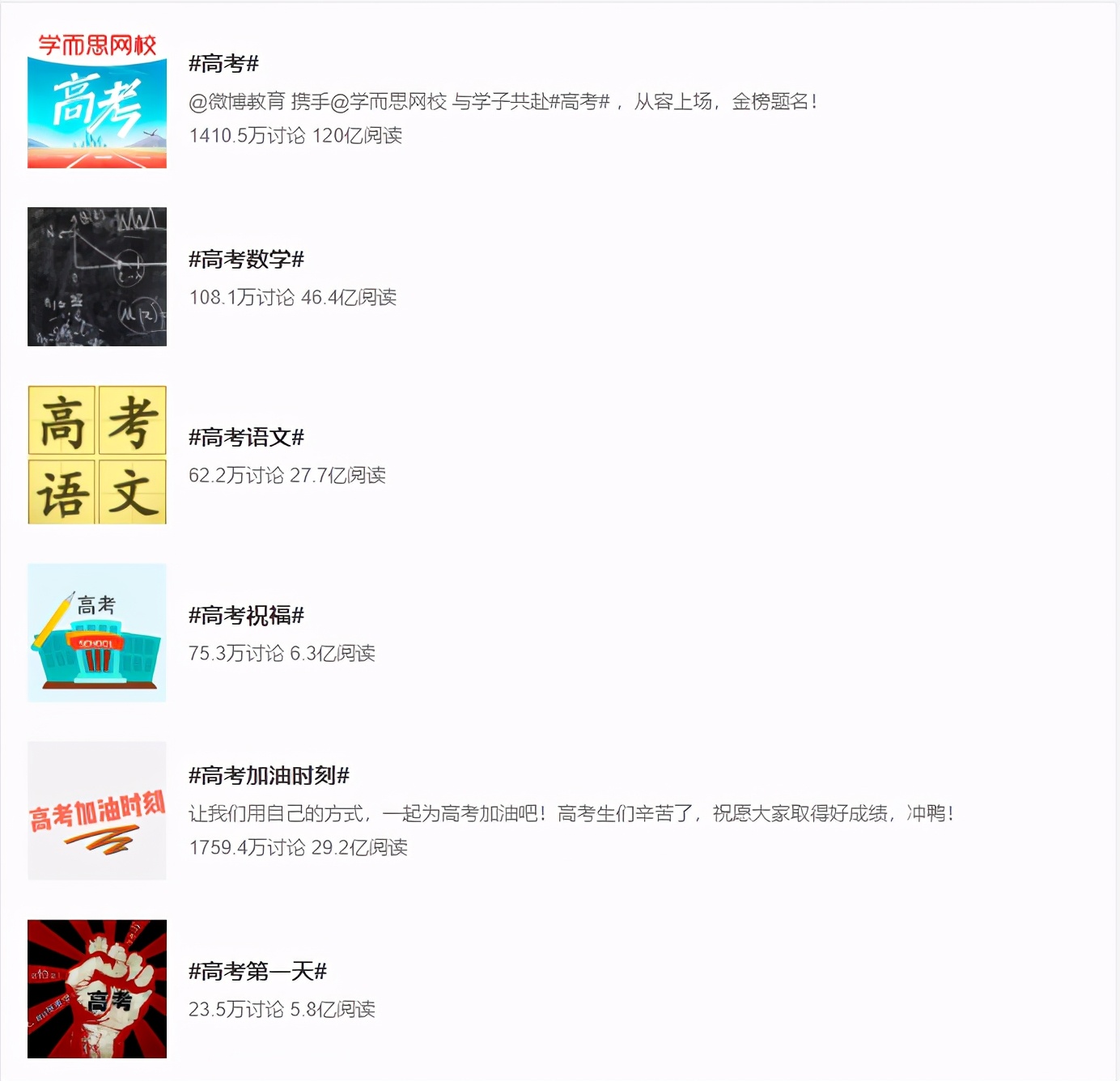This screenshot has width=1120, height=1081.
Task: Open the #高考数学# topic
Action: coord(246,260)
